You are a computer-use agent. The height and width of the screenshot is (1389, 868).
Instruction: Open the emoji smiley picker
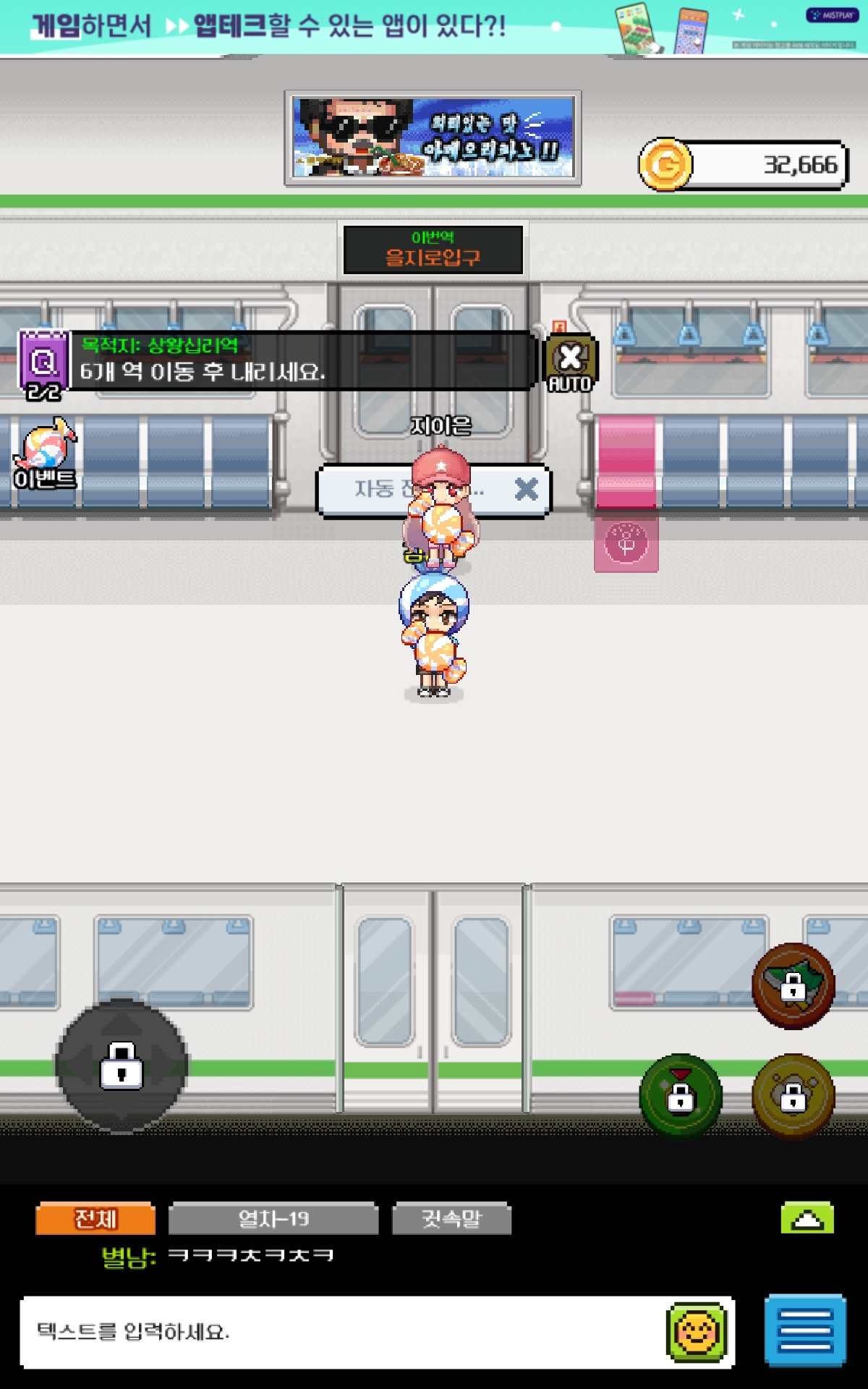(x=697, y=1332)
